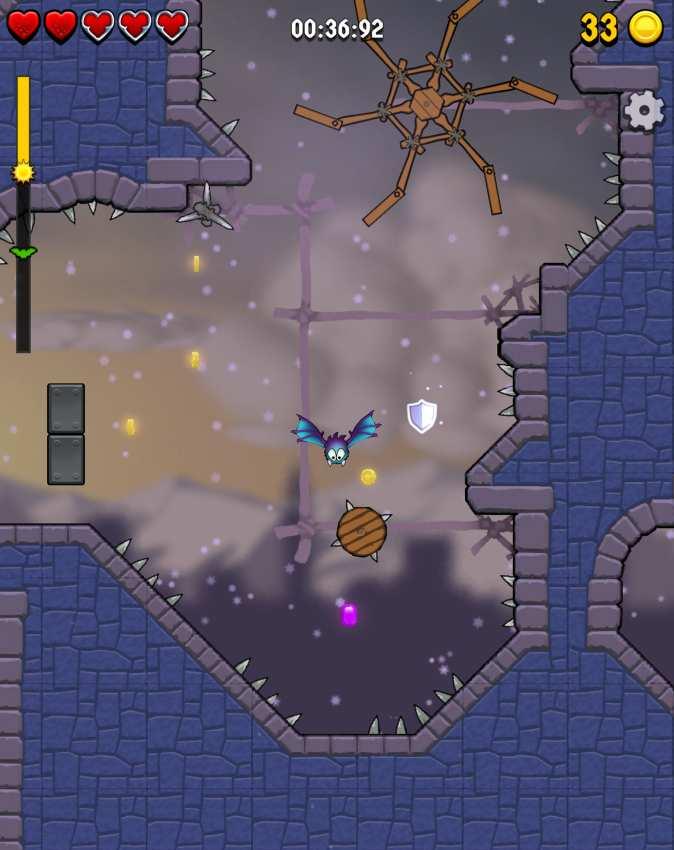Open the settings gear icon
This screenshot has height=850, width=674.
tap(644, 110)
